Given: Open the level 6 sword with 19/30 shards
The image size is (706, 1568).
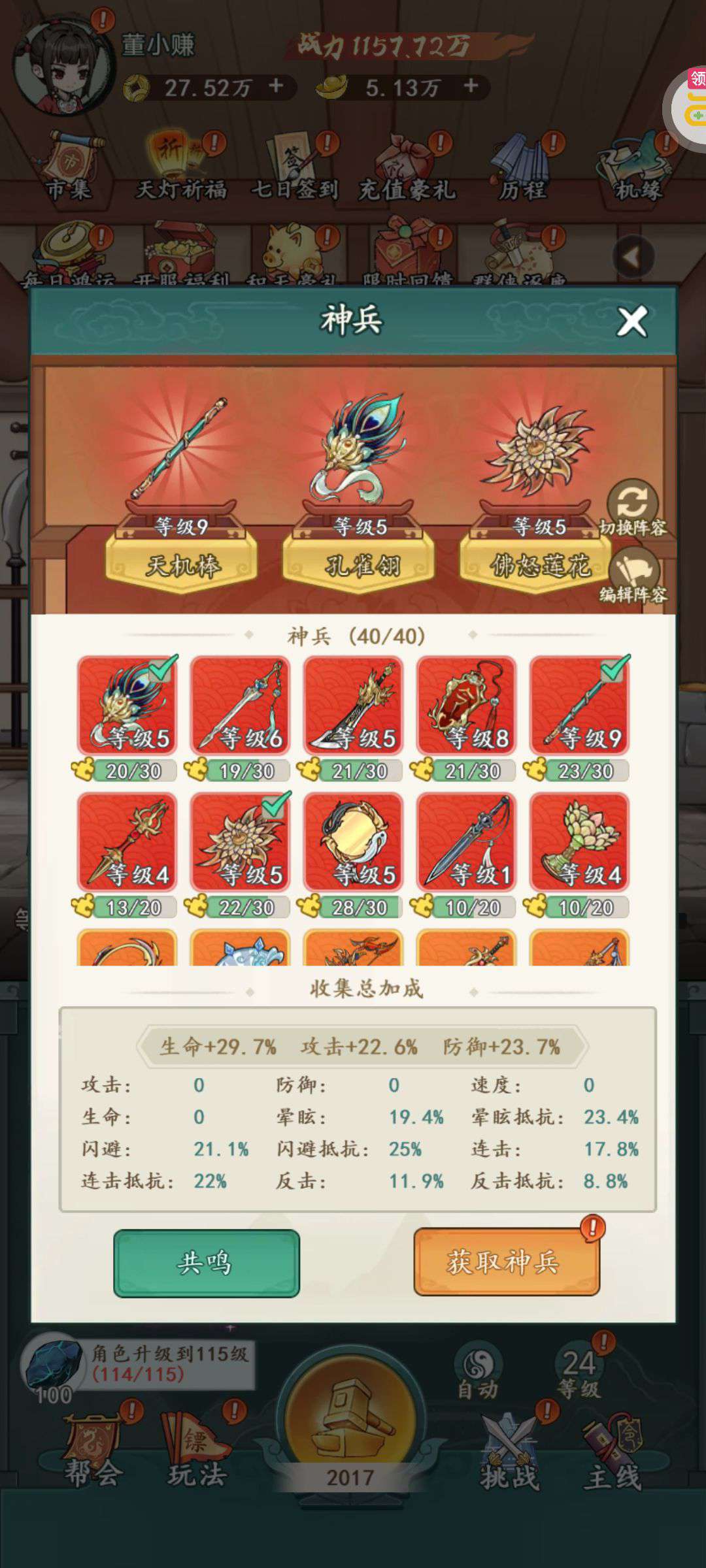Looking at the screenshot, I should click(240, 717).
